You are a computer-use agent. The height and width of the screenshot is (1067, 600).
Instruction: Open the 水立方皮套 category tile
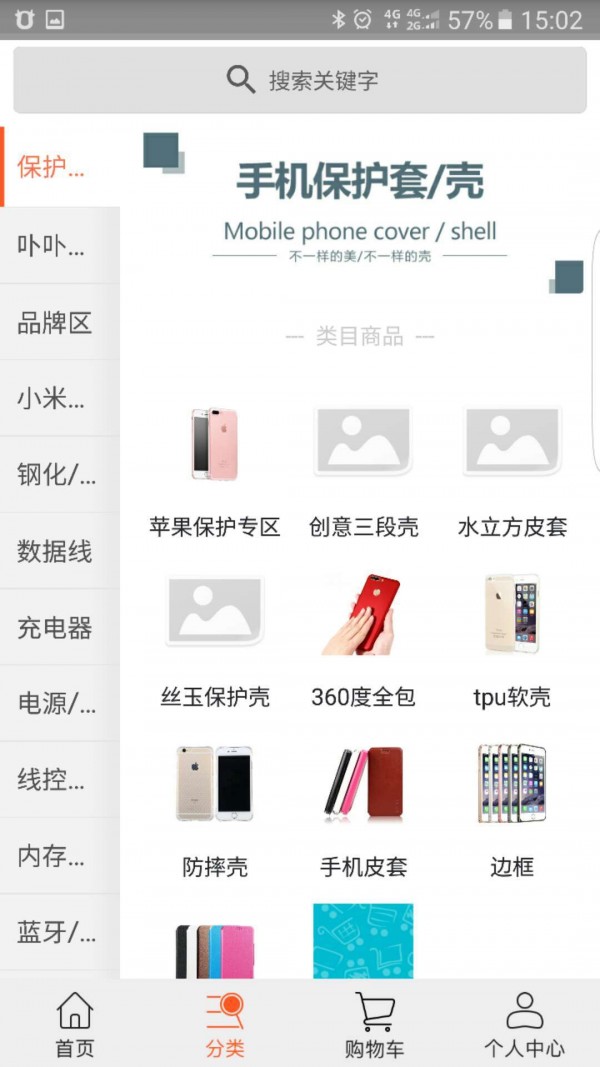click(512, 470)
